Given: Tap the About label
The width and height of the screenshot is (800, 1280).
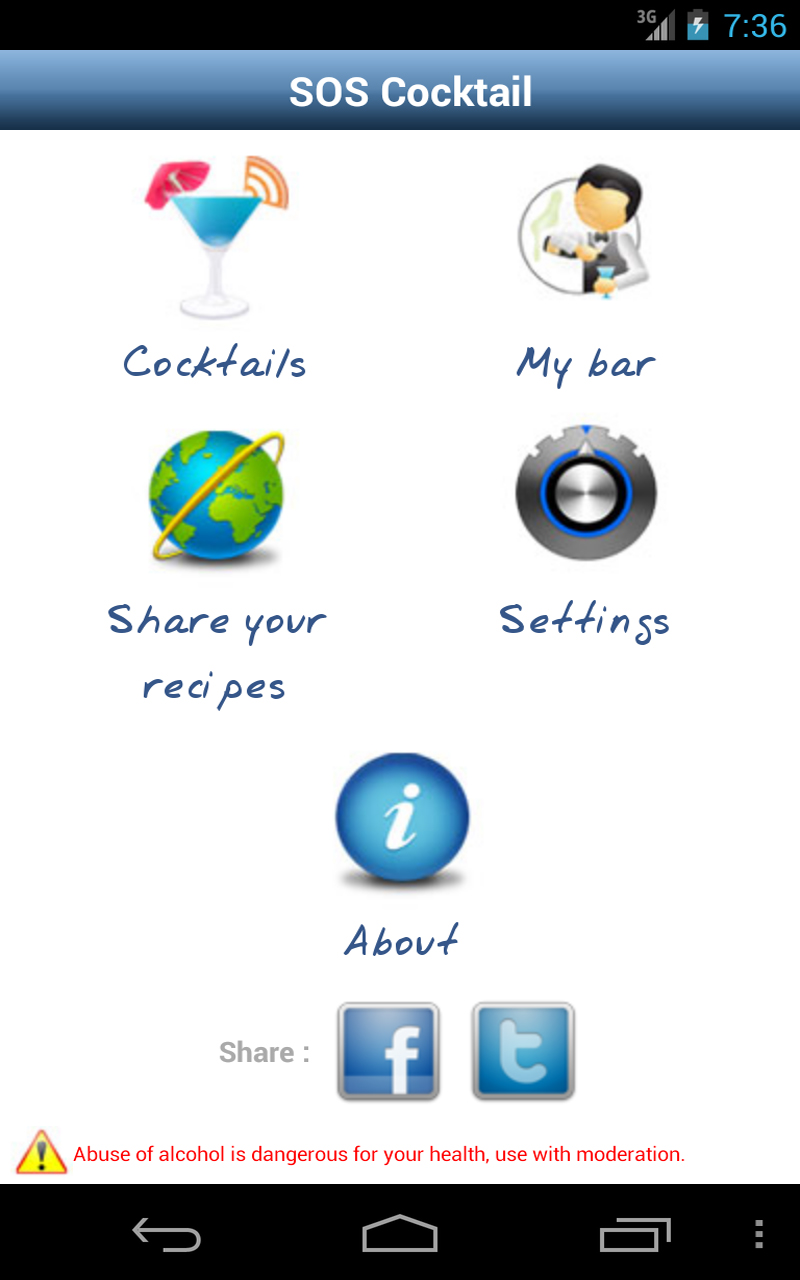Looking at the screenshot, I should 402,940.
